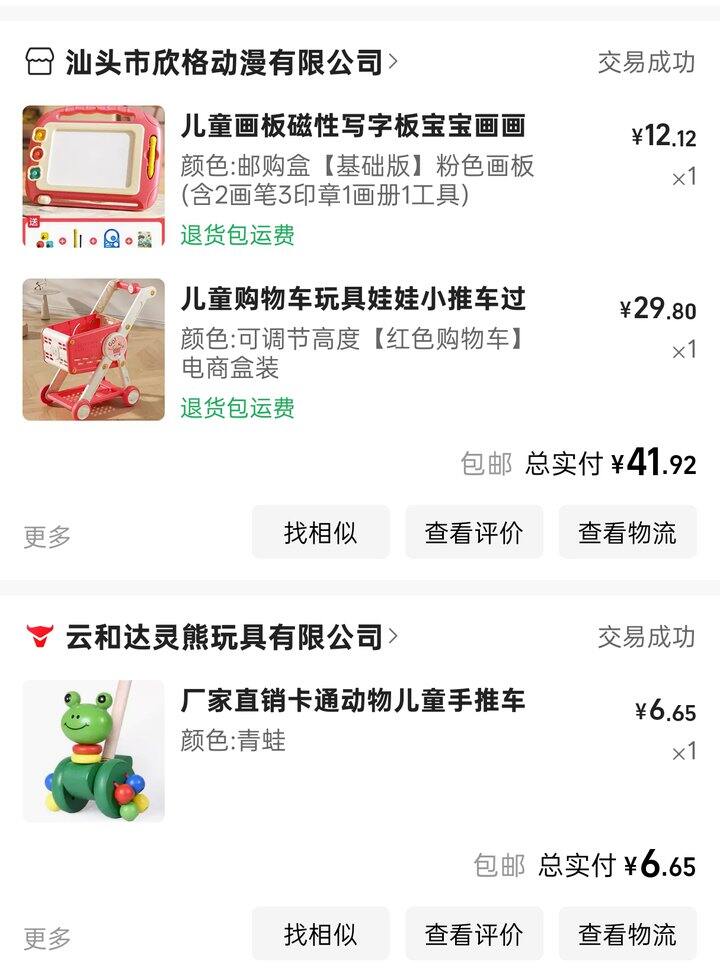
Task: View the red shopping cart toy thumbnail
Action: [x=91, y=347]
